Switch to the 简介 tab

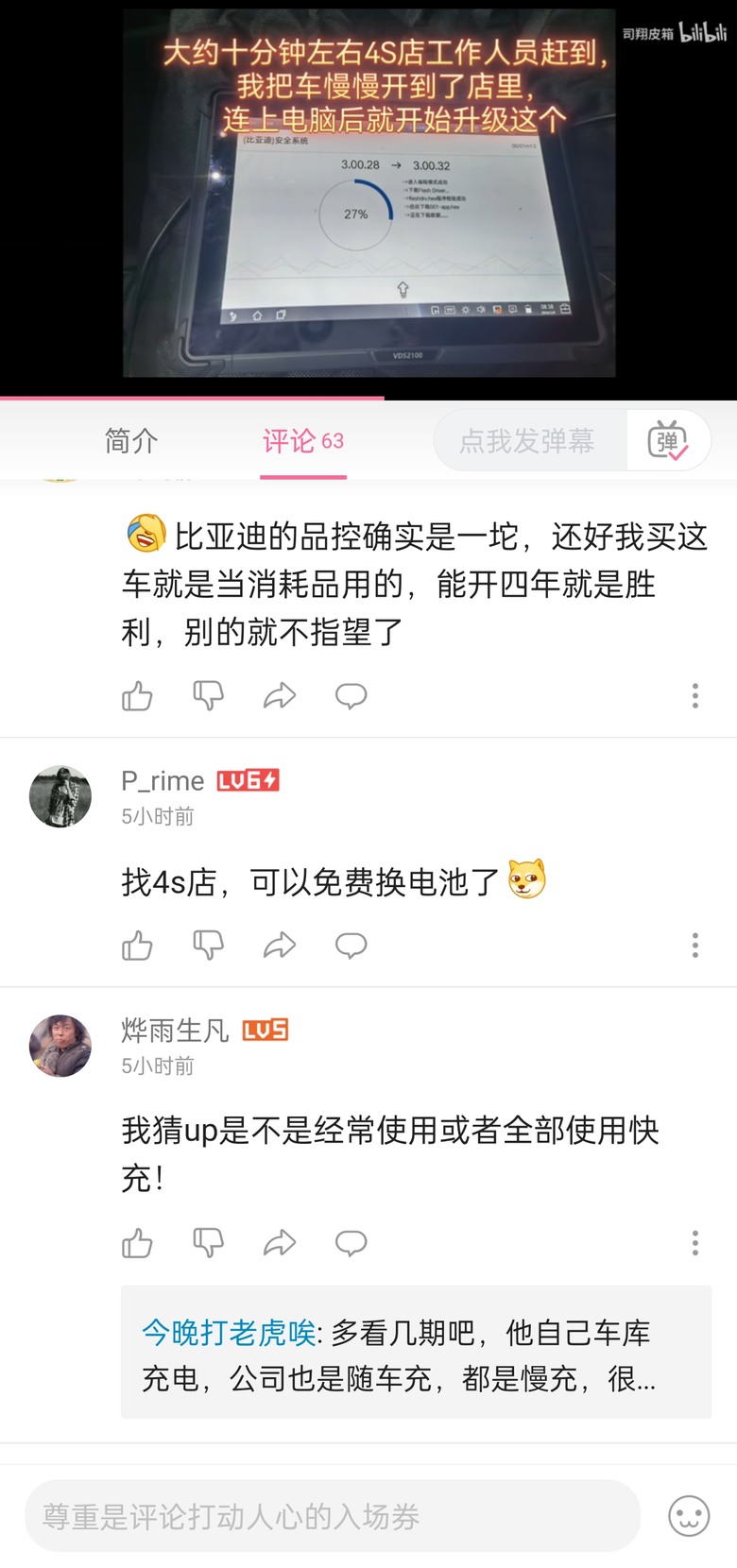[131, 440]
